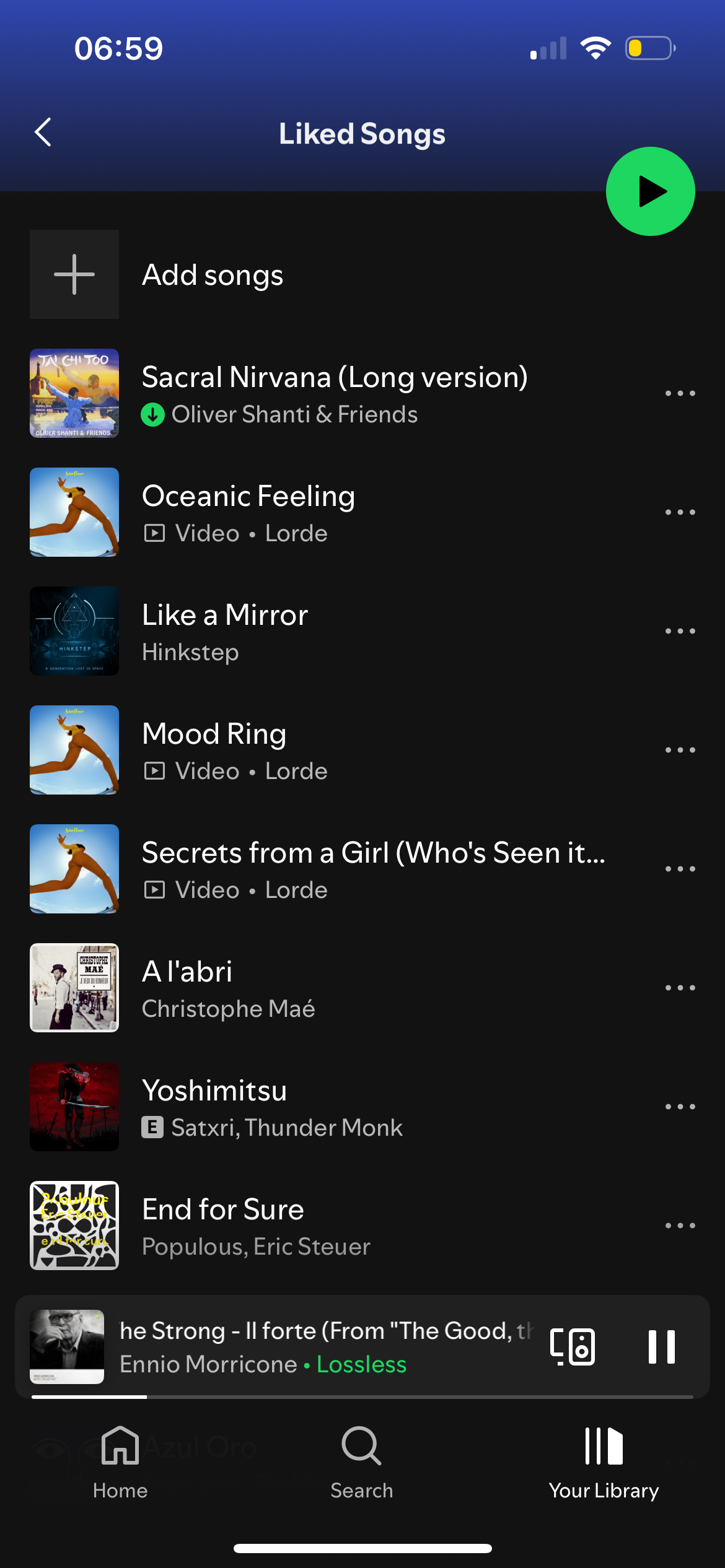
Task: Go back from Liked Songs
Action: (x=43, y=133)
